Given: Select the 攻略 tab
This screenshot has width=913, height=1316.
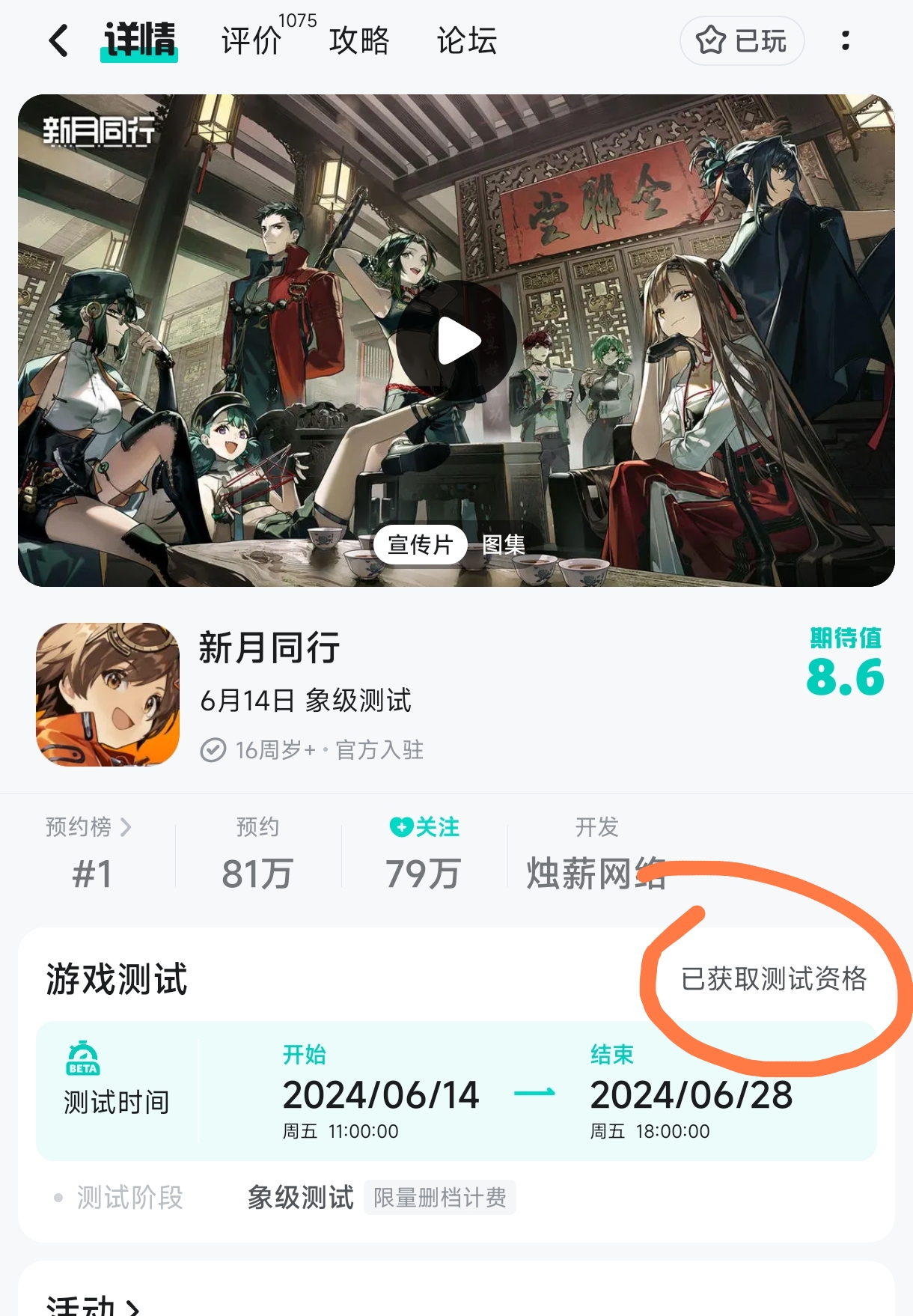Looking at the screenshot, I should (358, 43).
